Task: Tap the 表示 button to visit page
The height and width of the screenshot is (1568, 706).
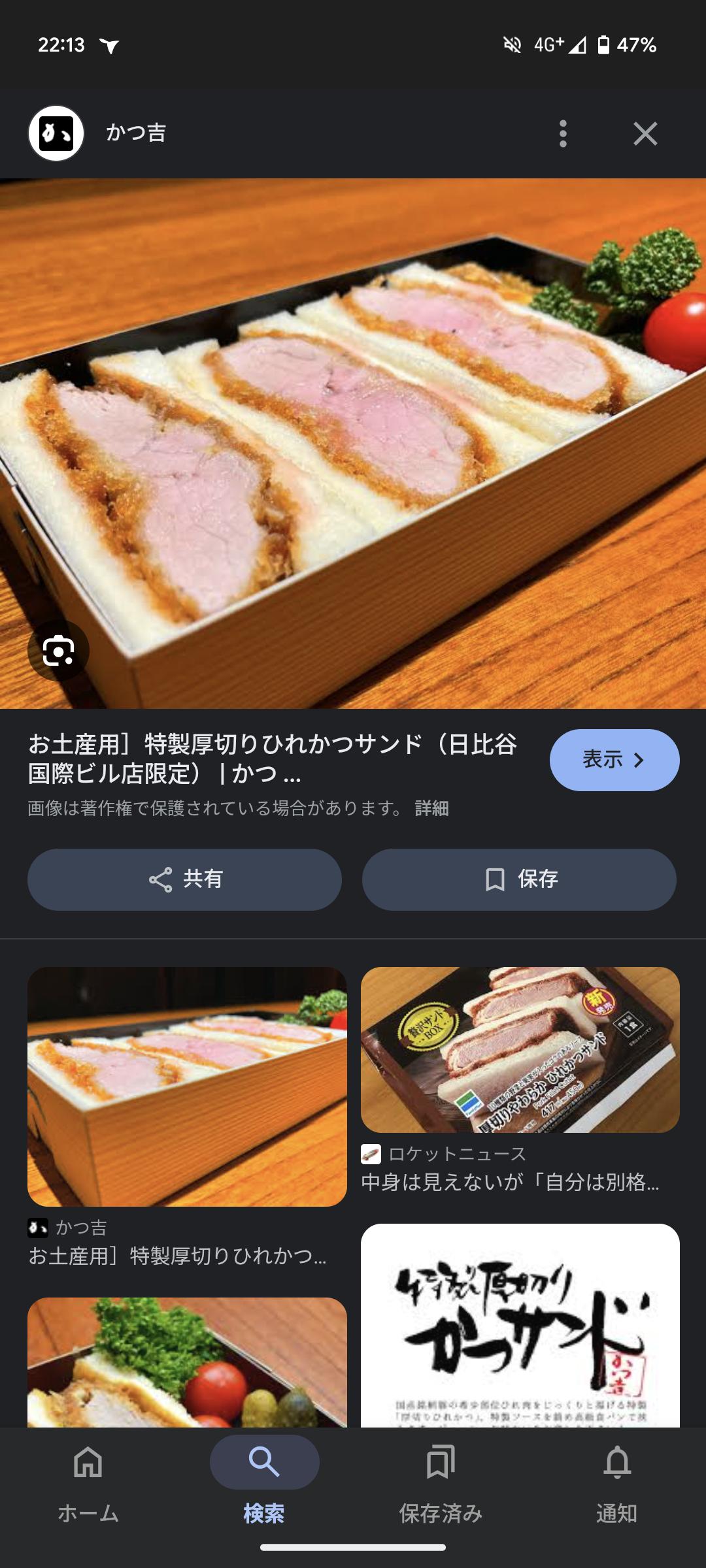Action: point(614,760)
